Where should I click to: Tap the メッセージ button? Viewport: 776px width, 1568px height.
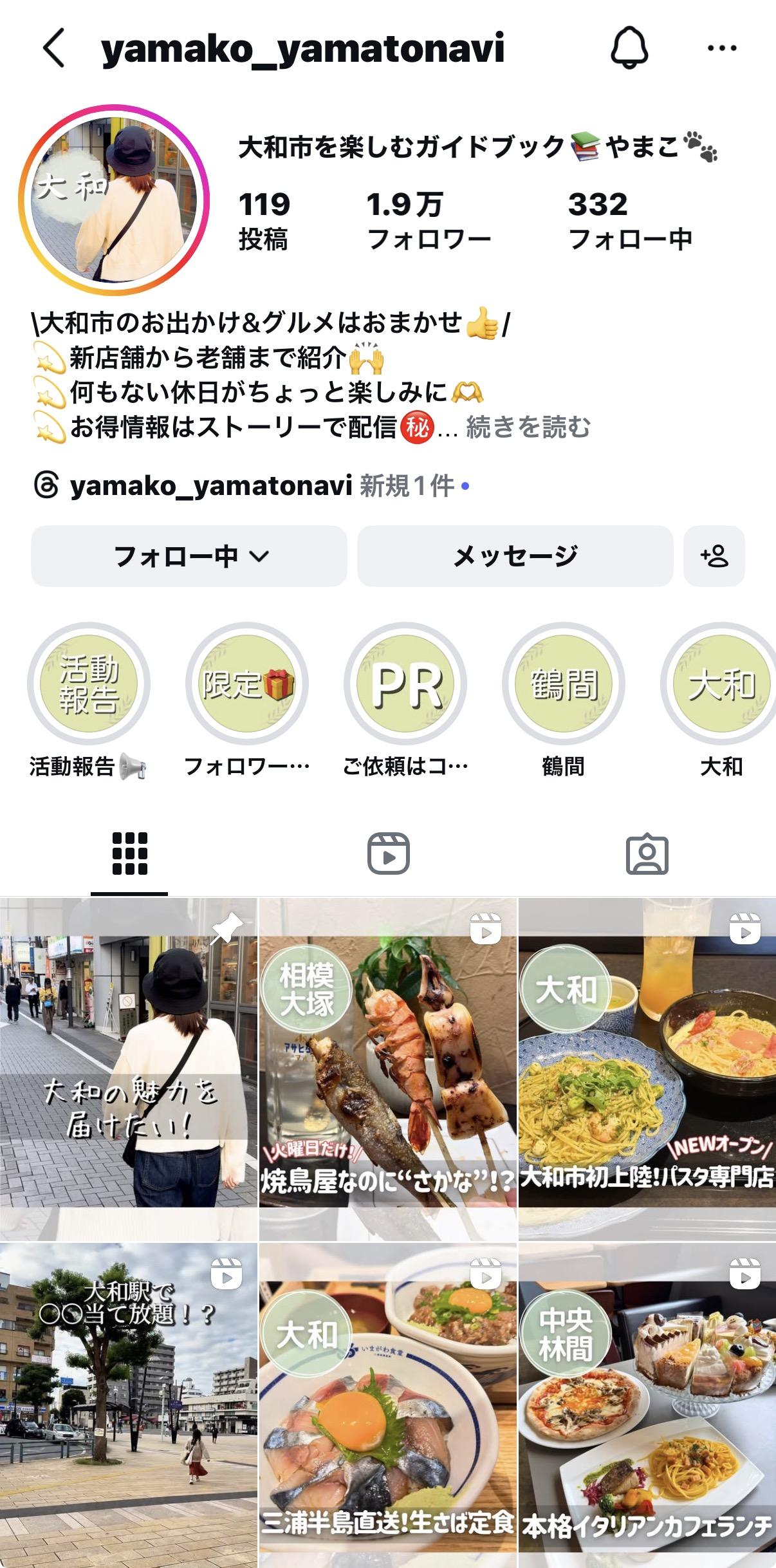pyautogui.click(x=515, y=556)
